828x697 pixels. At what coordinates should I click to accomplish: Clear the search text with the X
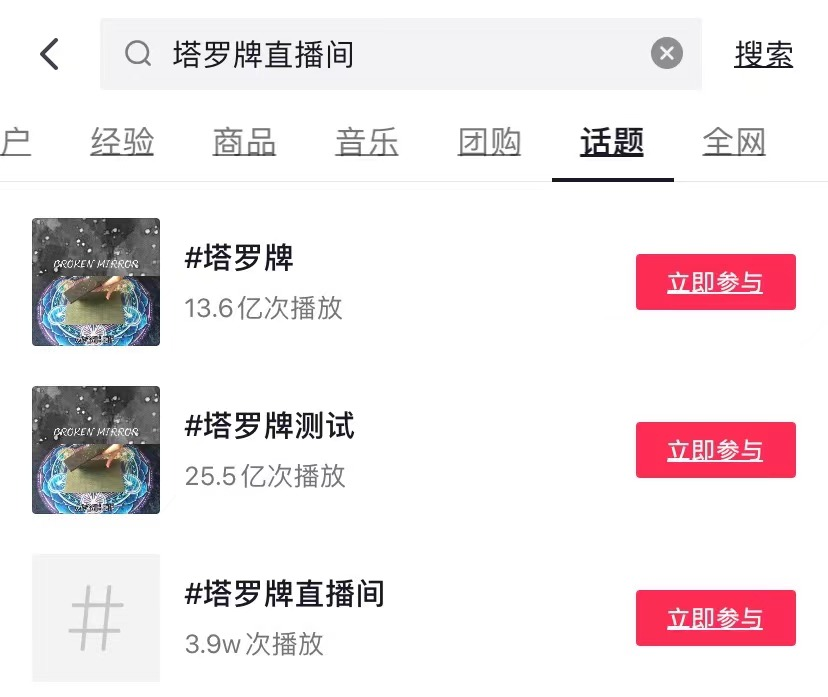click(667, 53)
